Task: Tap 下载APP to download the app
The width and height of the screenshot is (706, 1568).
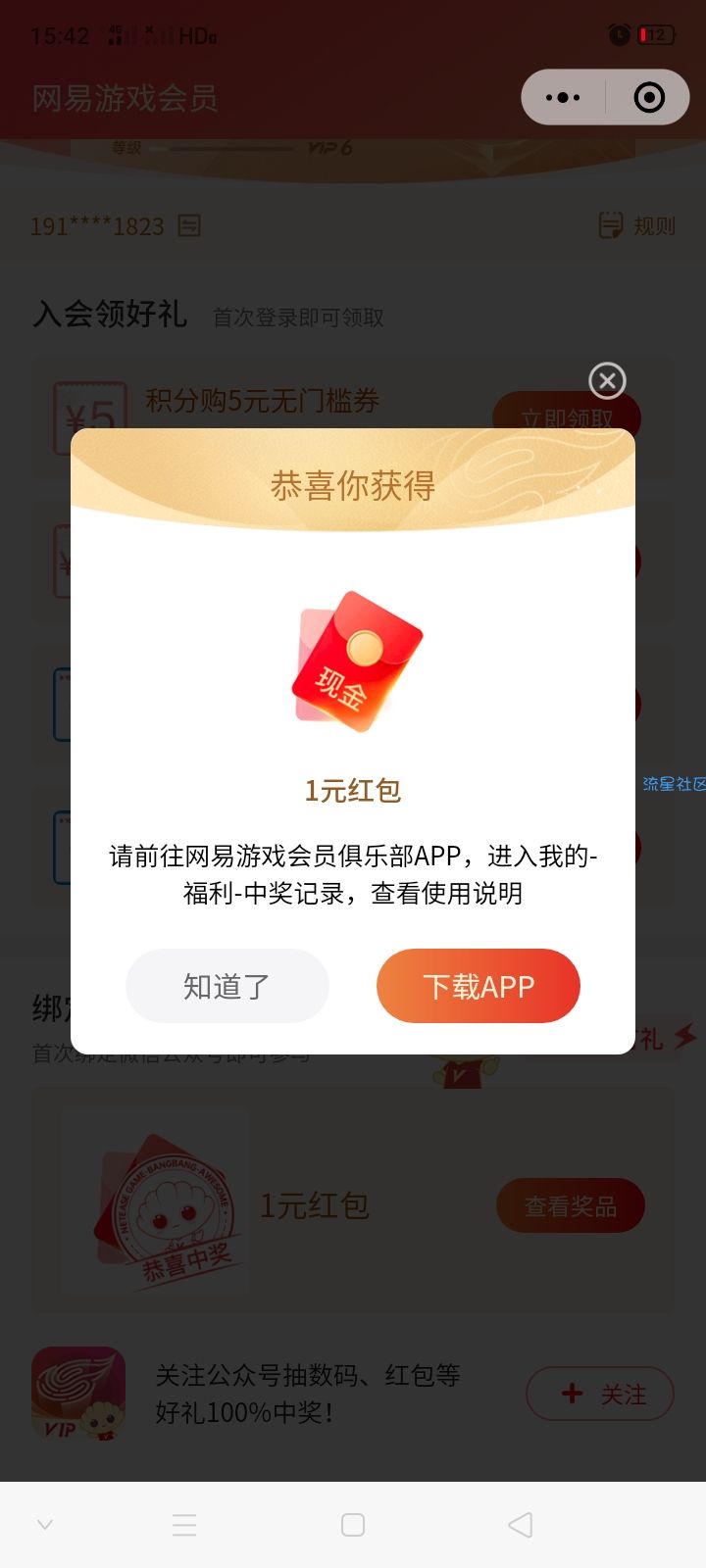Action: point(479,986)
